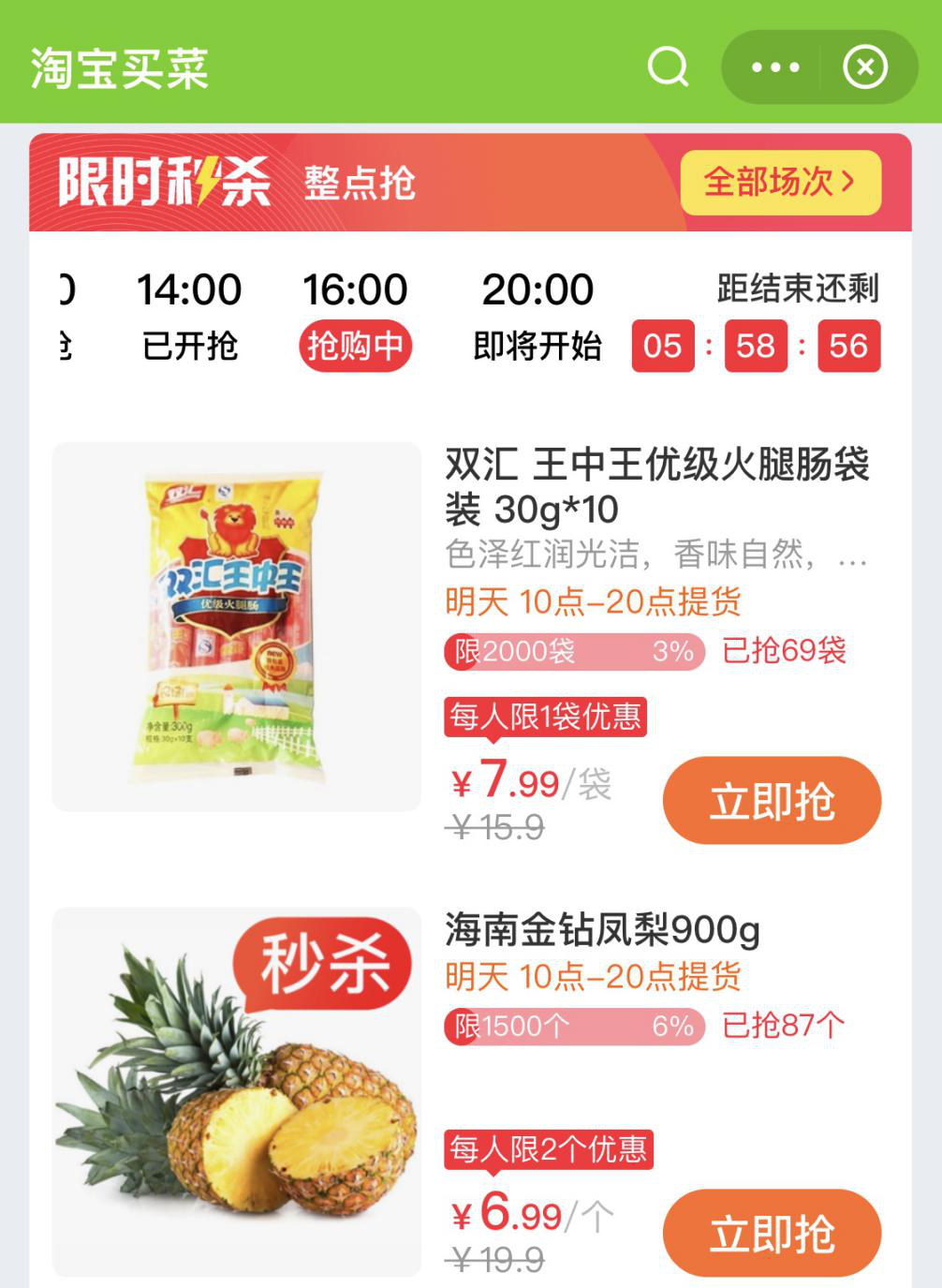942x1288 pixels.
Task: Select the 16:00 抢购中 session tab
Action: (355, 317)
